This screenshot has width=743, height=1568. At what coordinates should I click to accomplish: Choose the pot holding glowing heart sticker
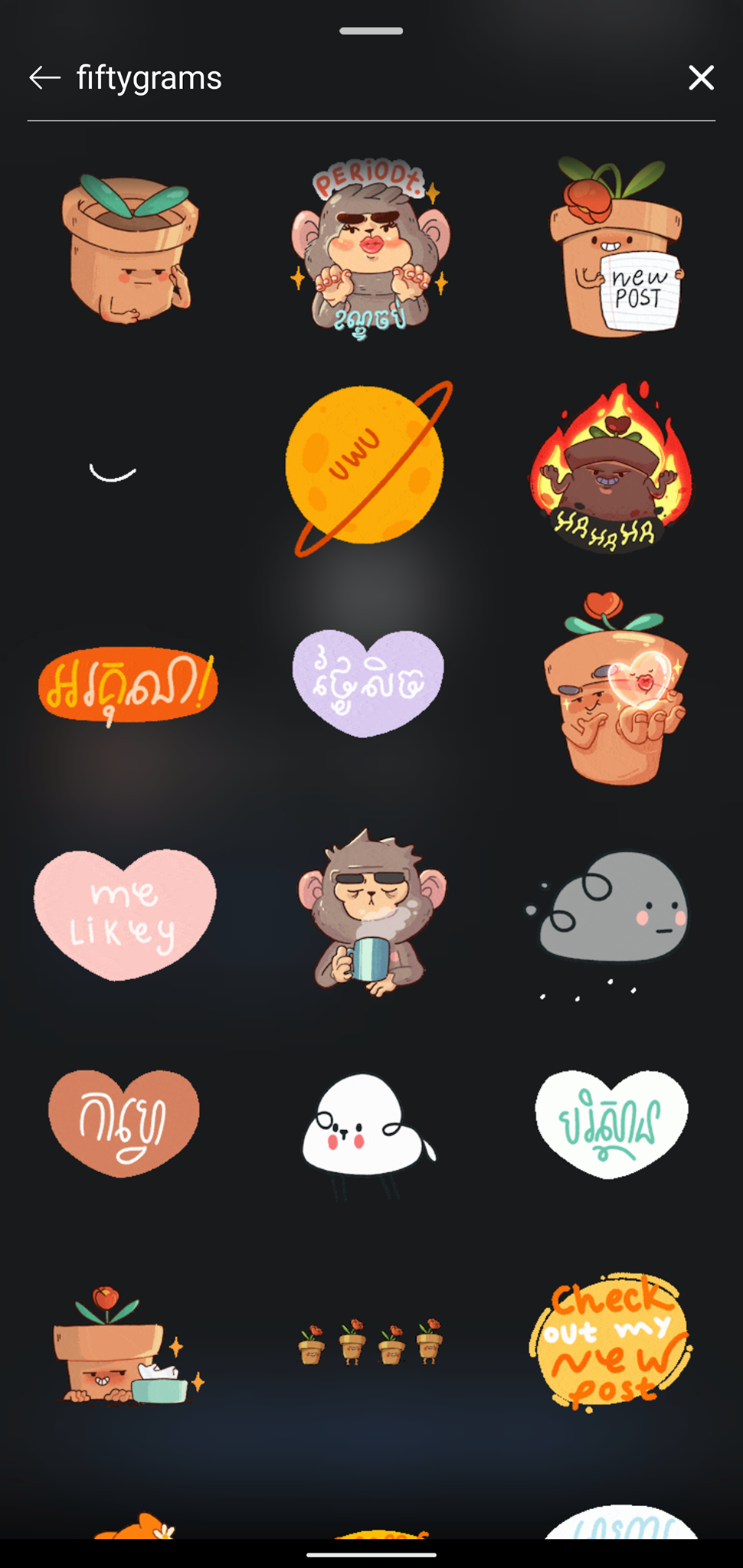pyautogui.click(x=615, y=689)
